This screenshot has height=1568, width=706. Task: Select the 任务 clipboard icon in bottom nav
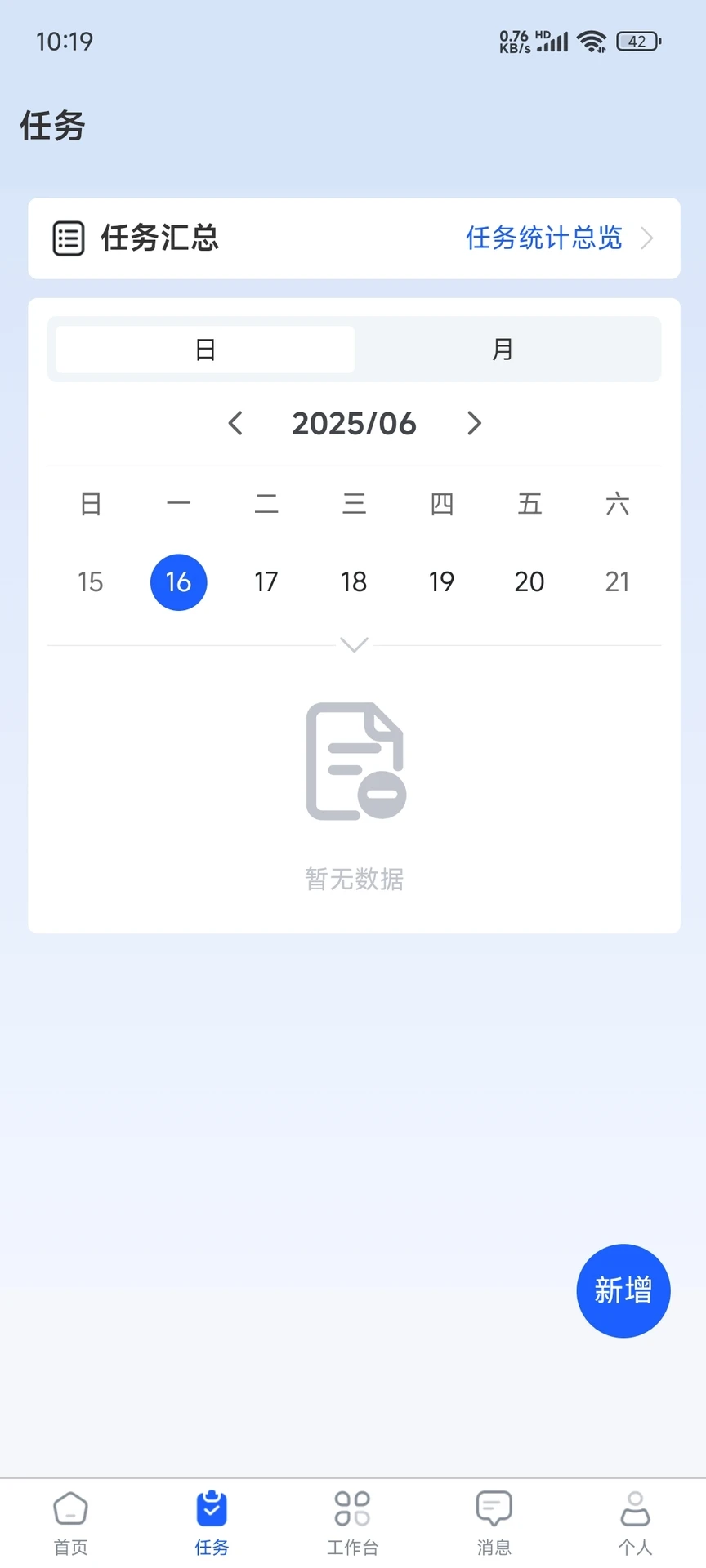pyautogui.click(x=211, y=1507)
